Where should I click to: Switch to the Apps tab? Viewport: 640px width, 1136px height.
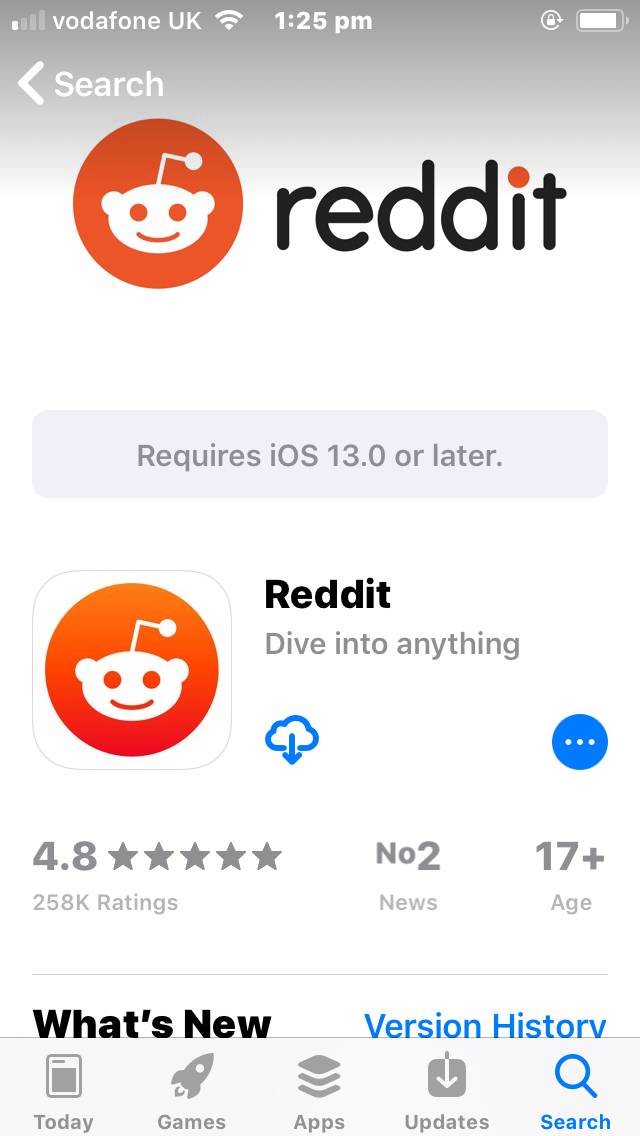tap(319, 1092)
